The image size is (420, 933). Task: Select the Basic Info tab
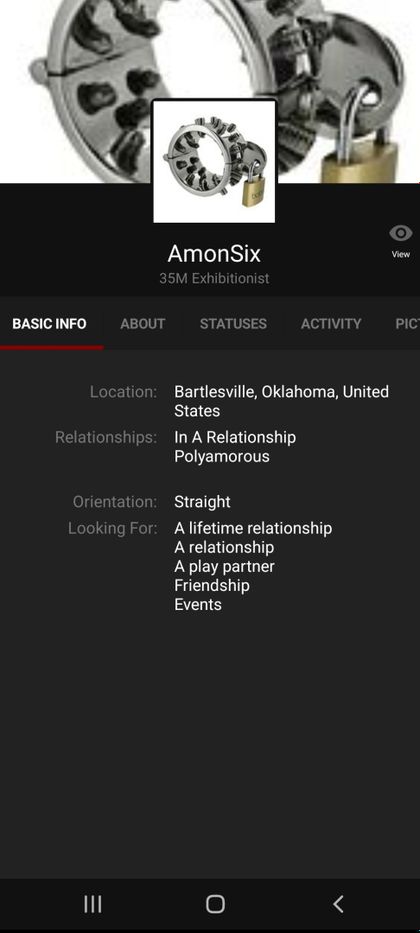pyautogui.click(x=49, y=324)
